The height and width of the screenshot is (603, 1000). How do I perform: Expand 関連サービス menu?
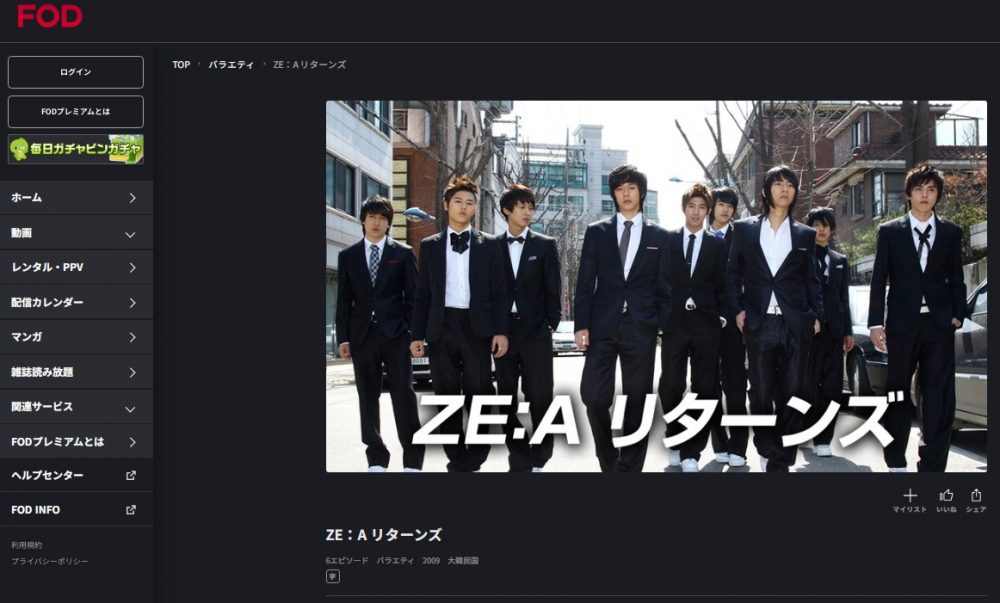click(x=76, y=407)
